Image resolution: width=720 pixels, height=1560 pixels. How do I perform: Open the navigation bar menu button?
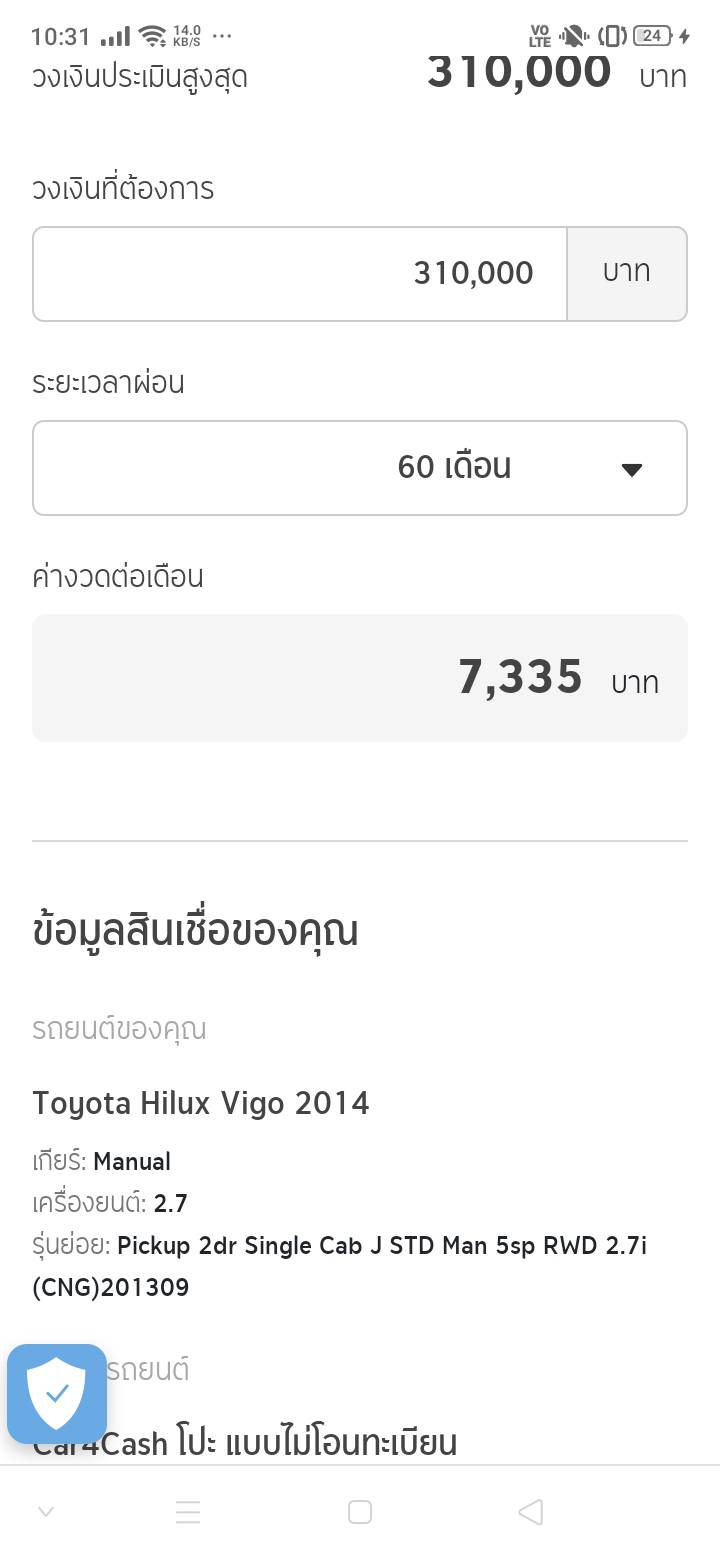(x=188, y=1512)
